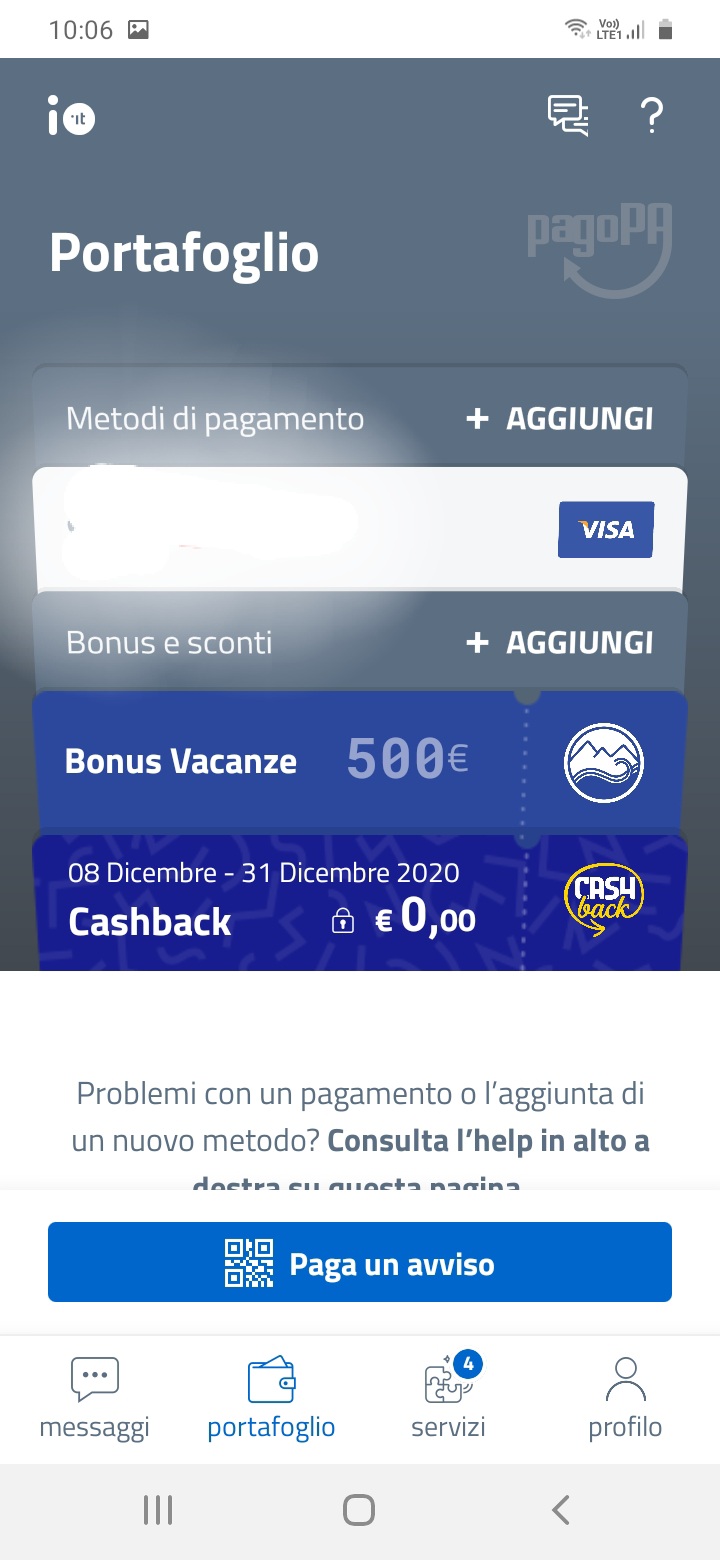720x1560 pixels.
Task: Open the saved Visa card
Action: 360,528
